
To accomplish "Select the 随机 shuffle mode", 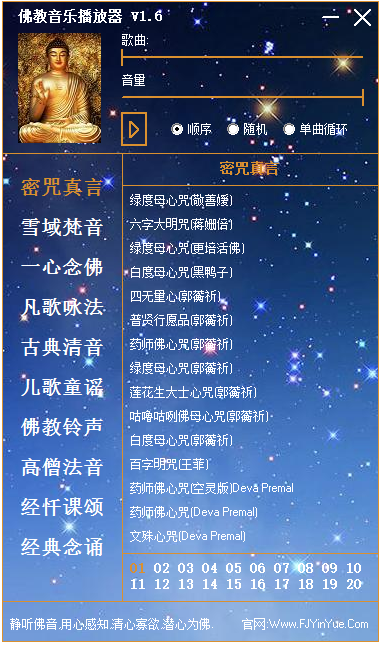I will click(248, 129).
